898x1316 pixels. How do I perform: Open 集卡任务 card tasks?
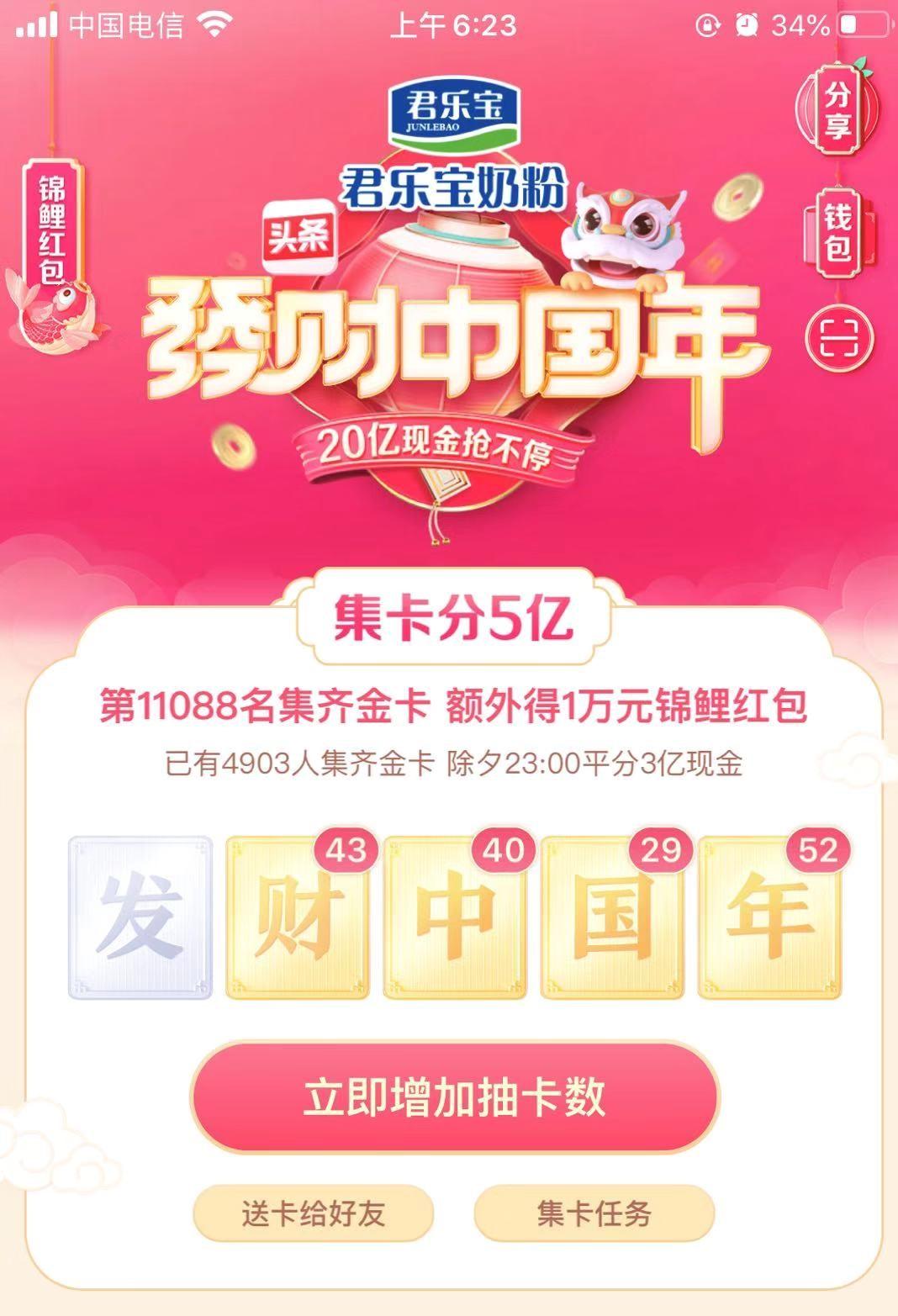point(594,1213)
